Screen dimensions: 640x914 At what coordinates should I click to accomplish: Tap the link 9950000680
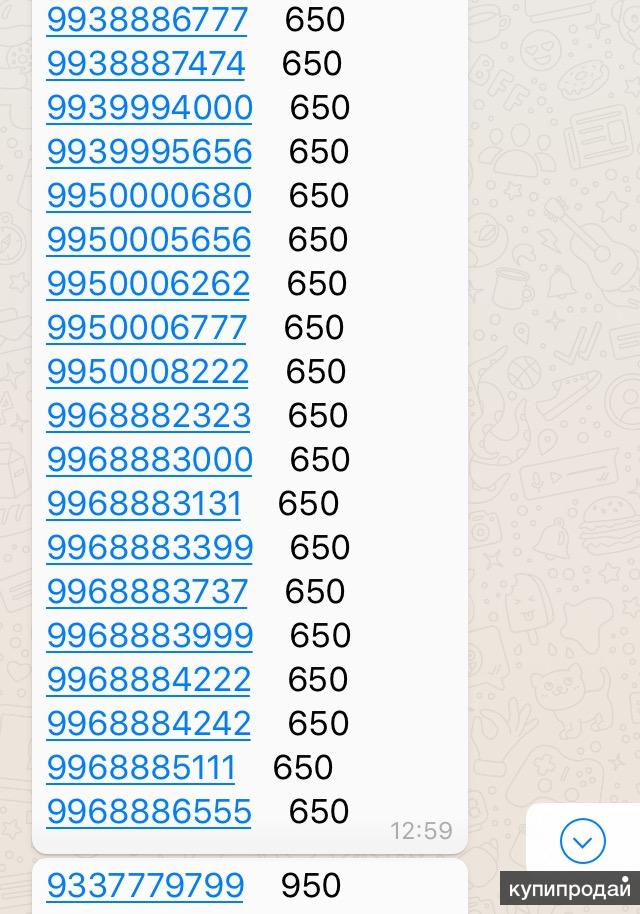pos(149,196)
